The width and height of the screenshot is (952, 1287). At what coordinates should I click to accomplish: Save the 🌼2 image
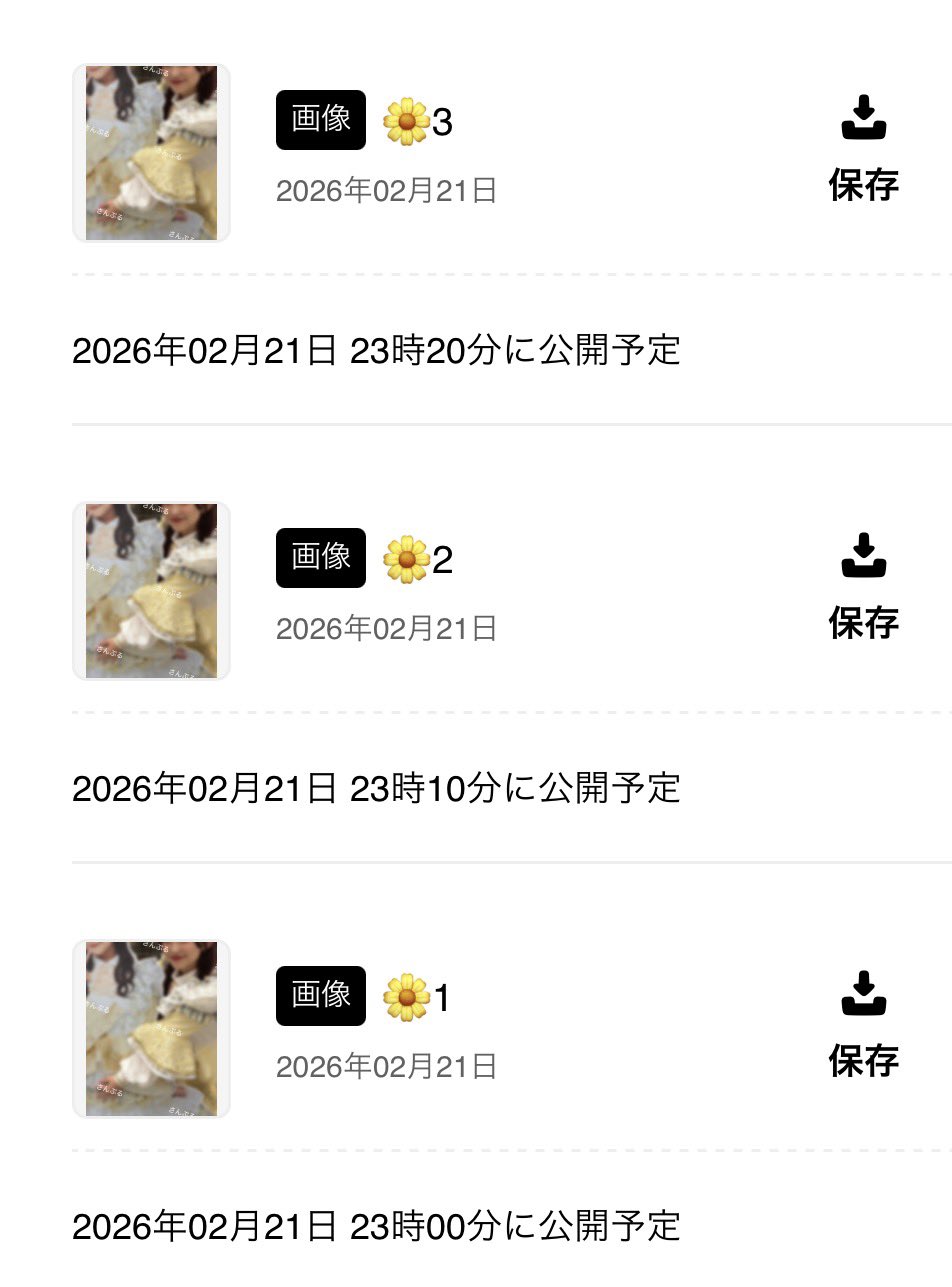pos(863,586)
